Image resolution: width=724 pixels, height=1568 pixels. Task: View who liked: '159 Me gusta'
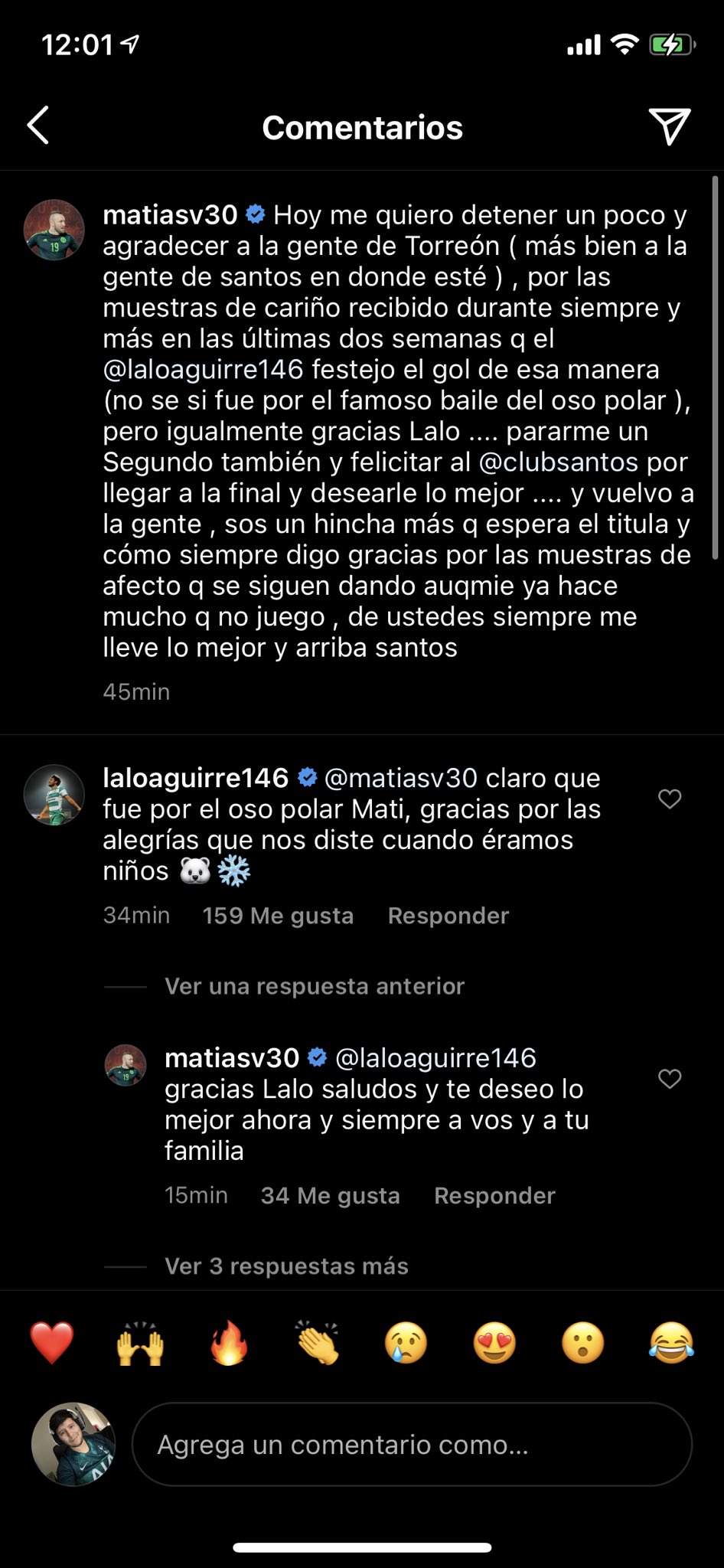point(278,916)
